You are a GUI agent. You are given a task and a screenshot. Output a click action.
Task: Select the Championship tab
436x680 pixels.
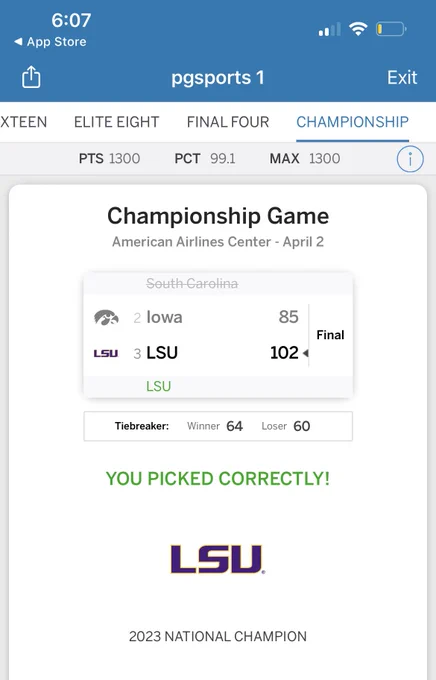pos(352,122)
